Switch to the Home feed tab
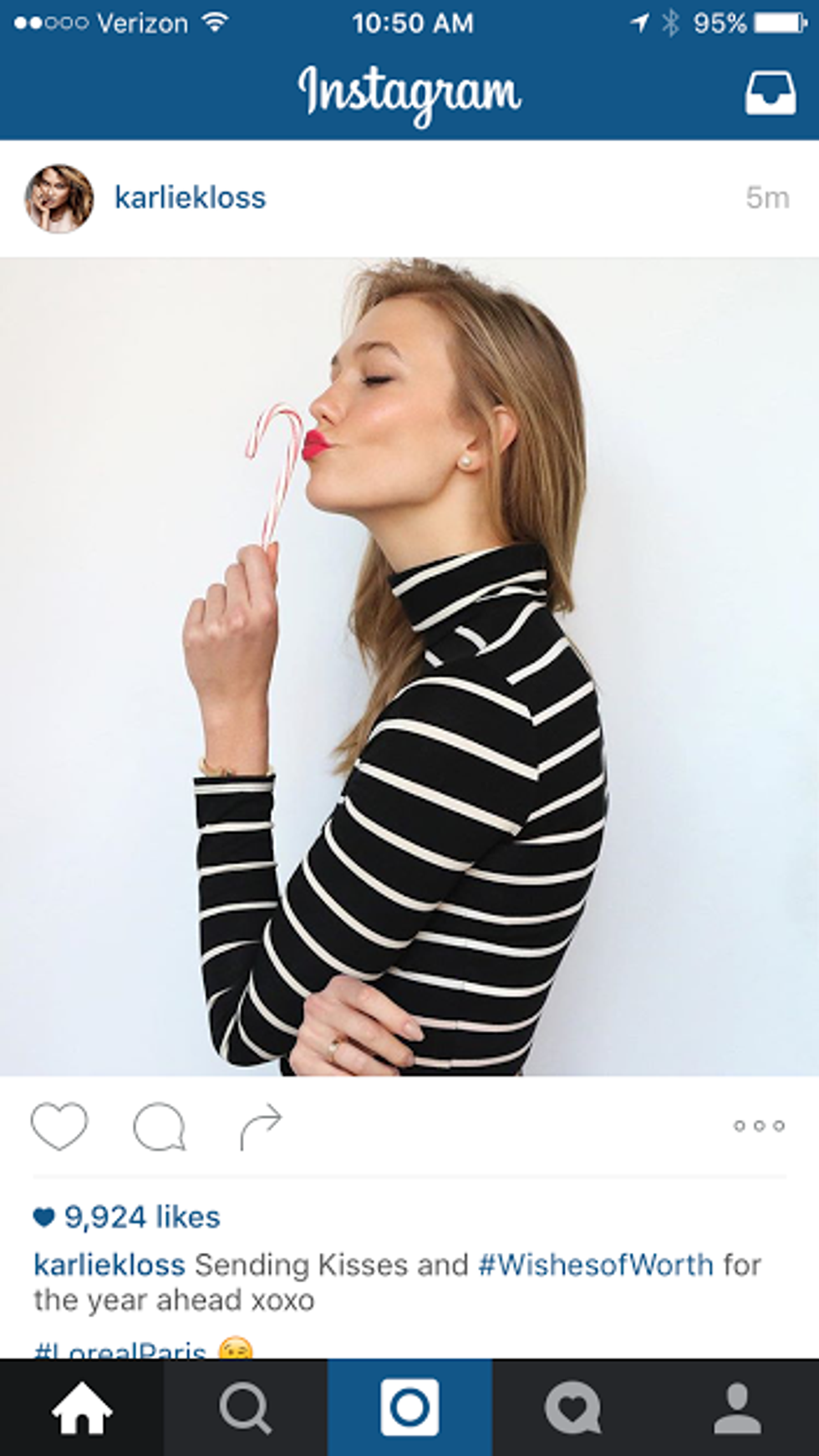The image size is (819, 1456). pos(81,1408)
